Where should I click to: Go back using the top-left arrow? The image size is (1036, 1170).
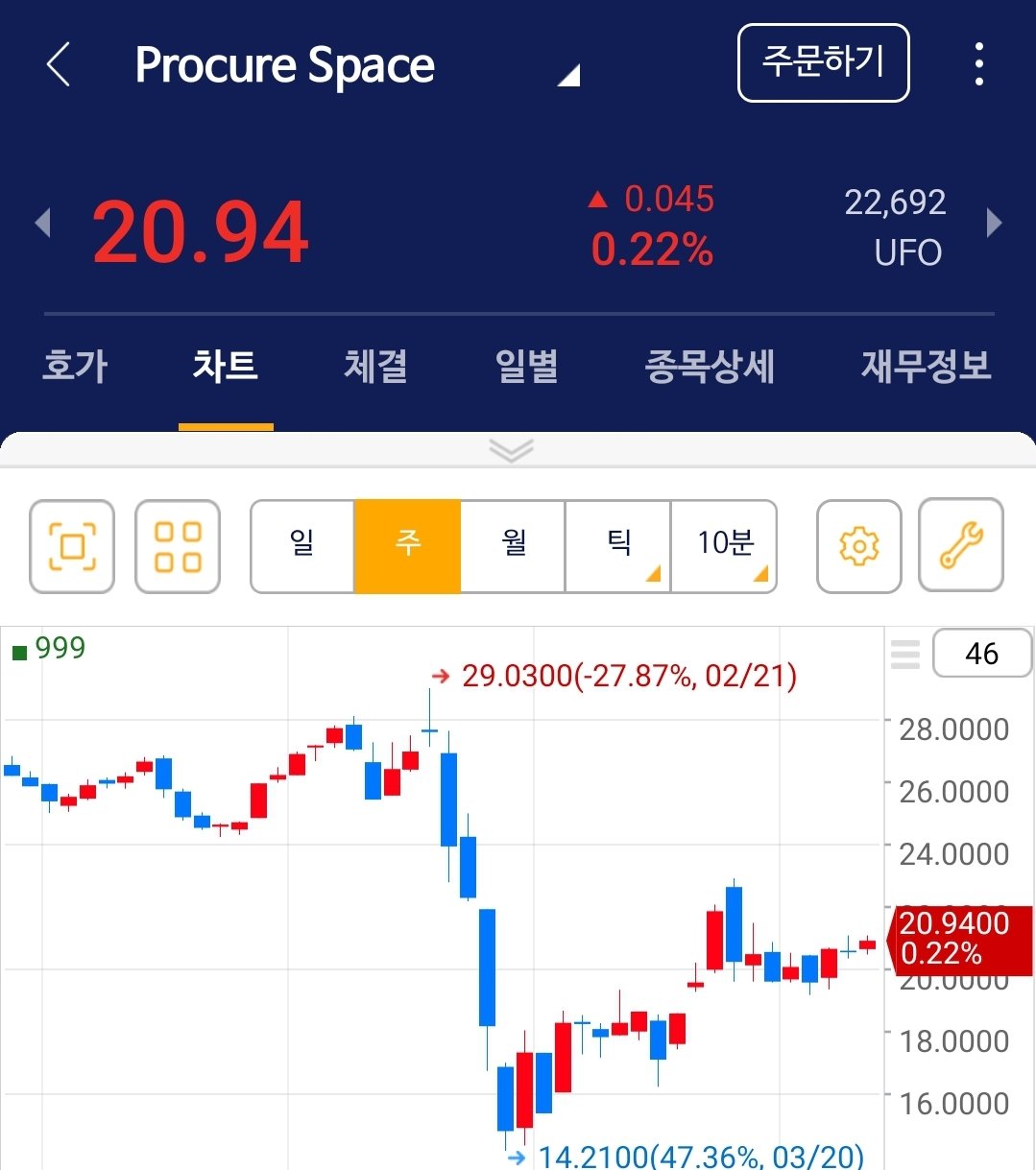tap(59, 64)
